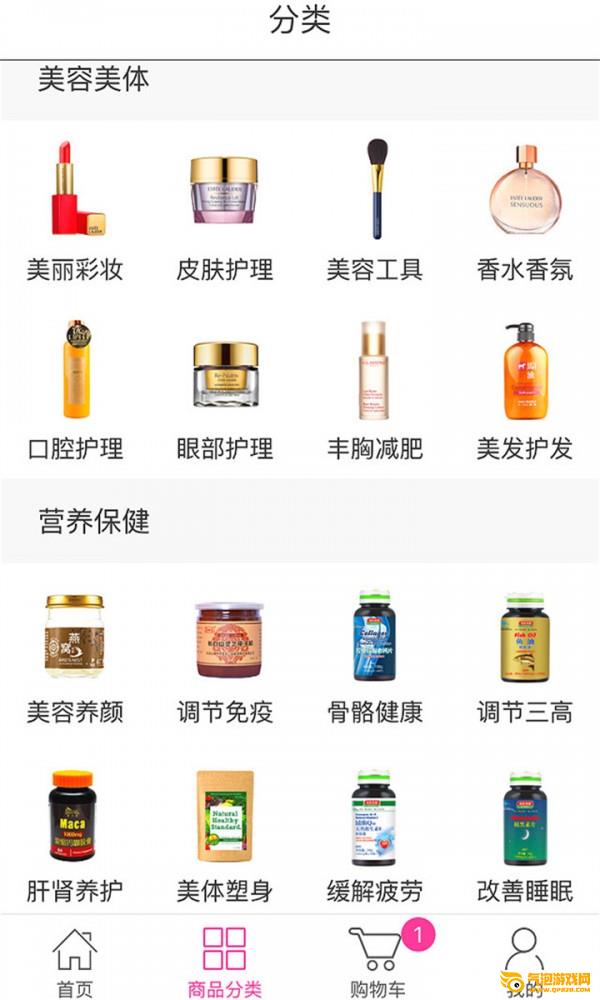This screenshot has height=1000, width=600.
Task: View the 肝肾养护 category
Action: pyautogui.click(x=75, y=837)
